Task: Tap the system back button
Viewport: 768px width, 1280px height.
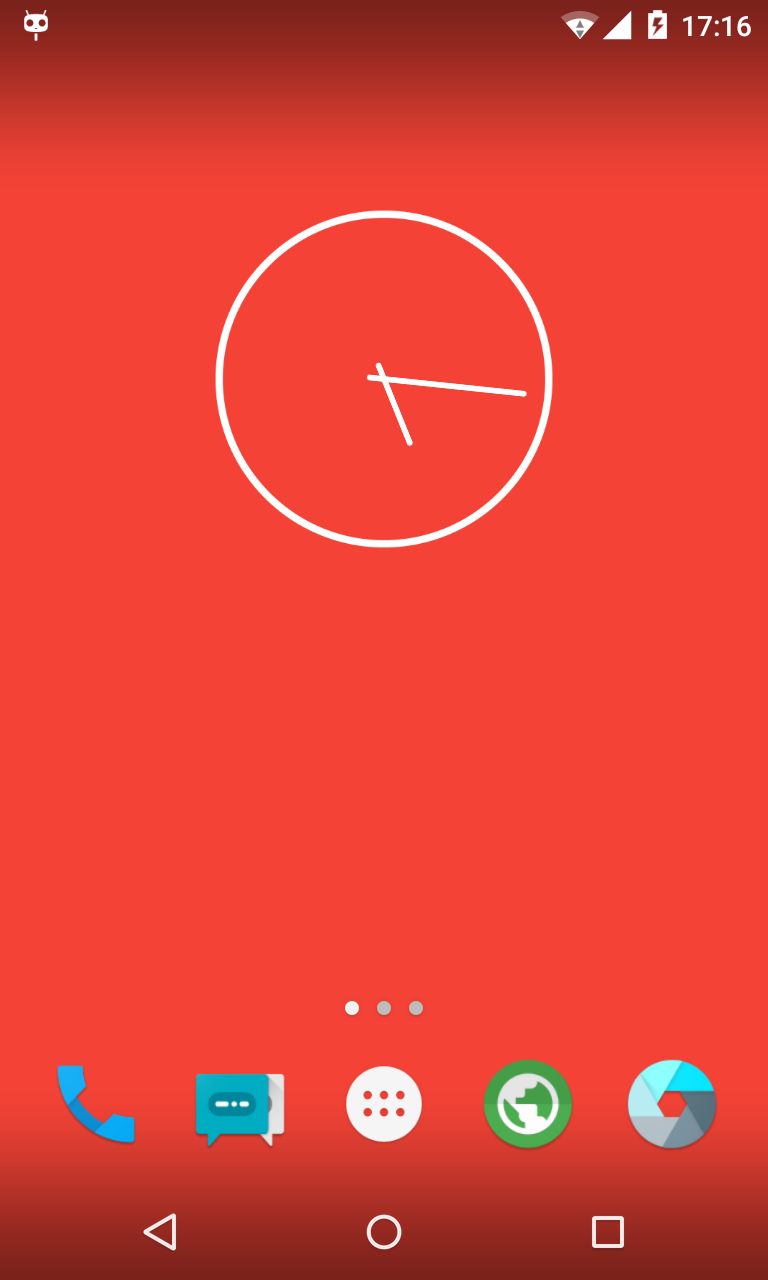Action: click(160, 1232)
